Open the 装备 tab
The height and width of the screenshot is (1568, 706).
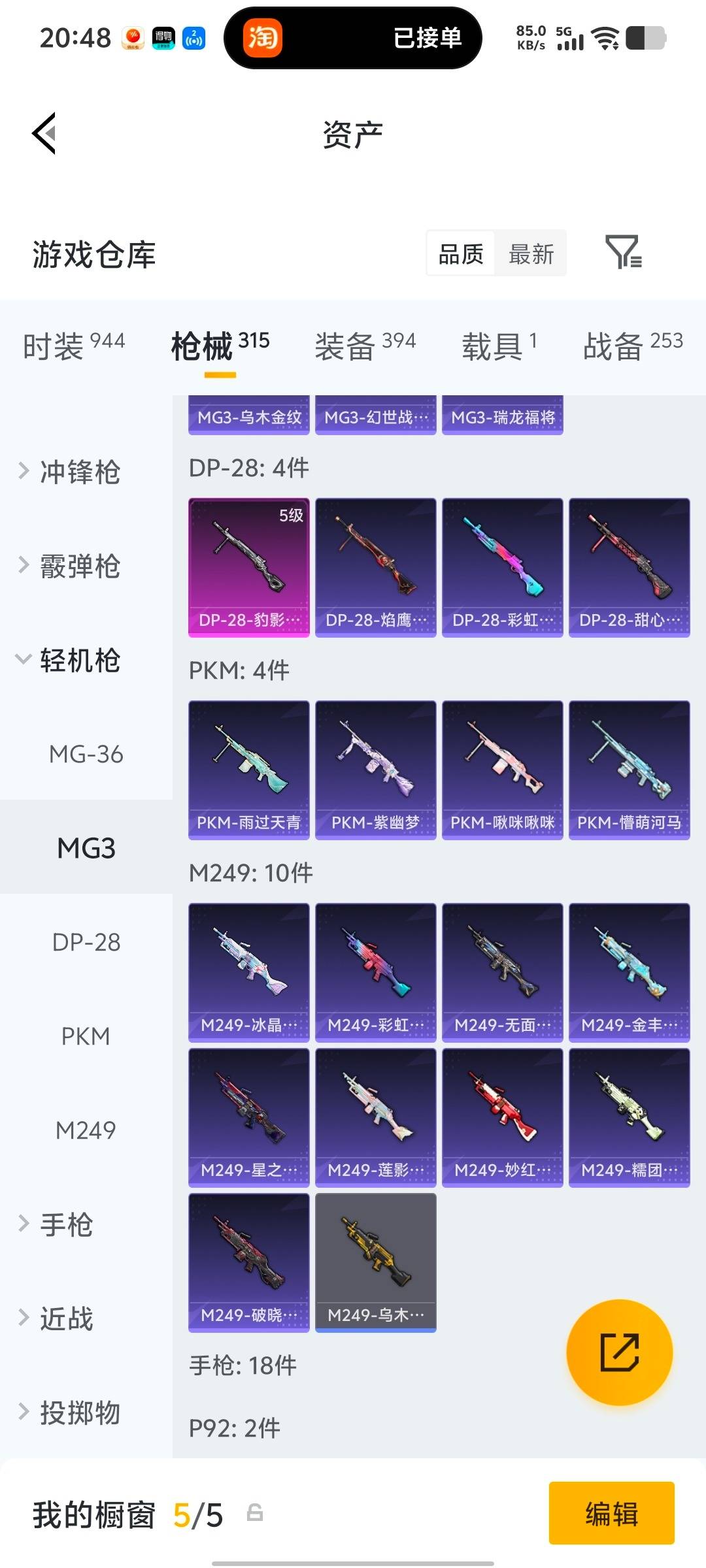click(x=365, y=346)
